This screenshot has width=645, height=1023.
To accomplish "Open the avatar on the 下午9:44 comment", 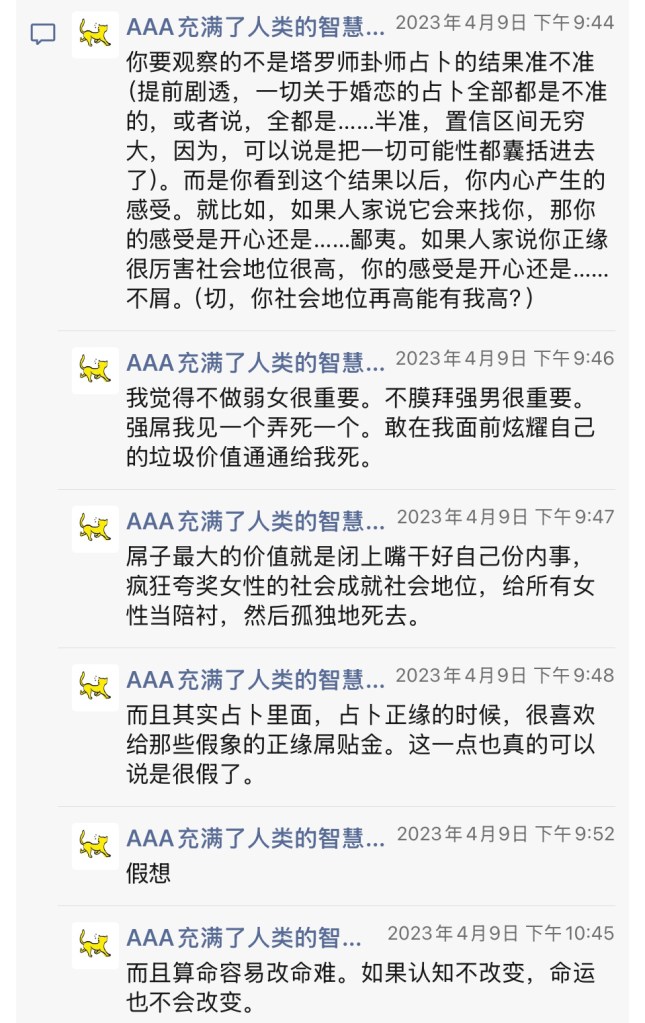I will tap(95, 35).
